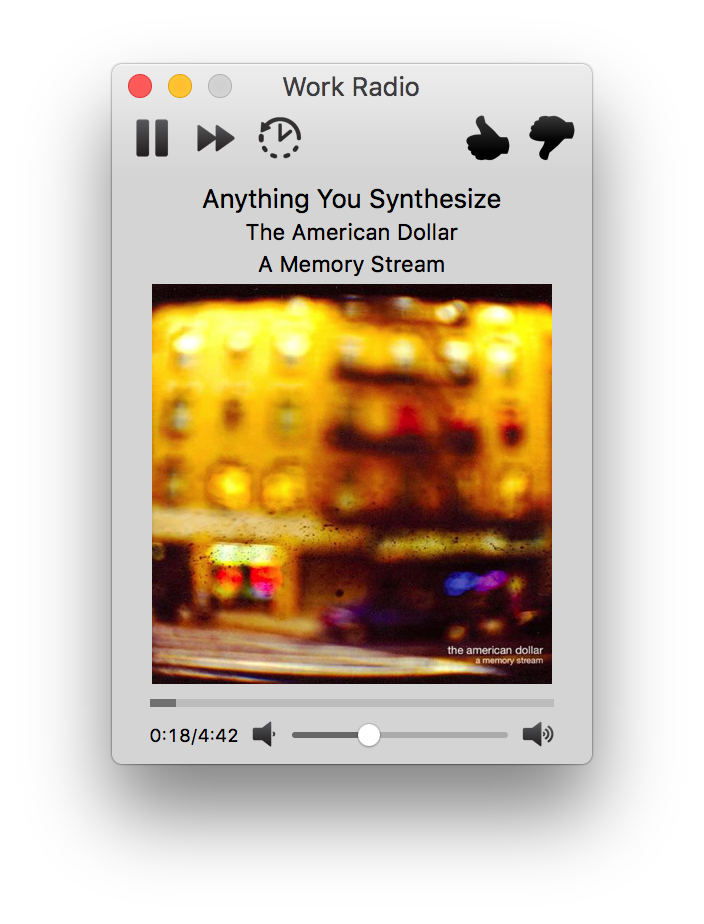Give this song a thumbs up
Viewport: 704px width, 924px height.
487,138
